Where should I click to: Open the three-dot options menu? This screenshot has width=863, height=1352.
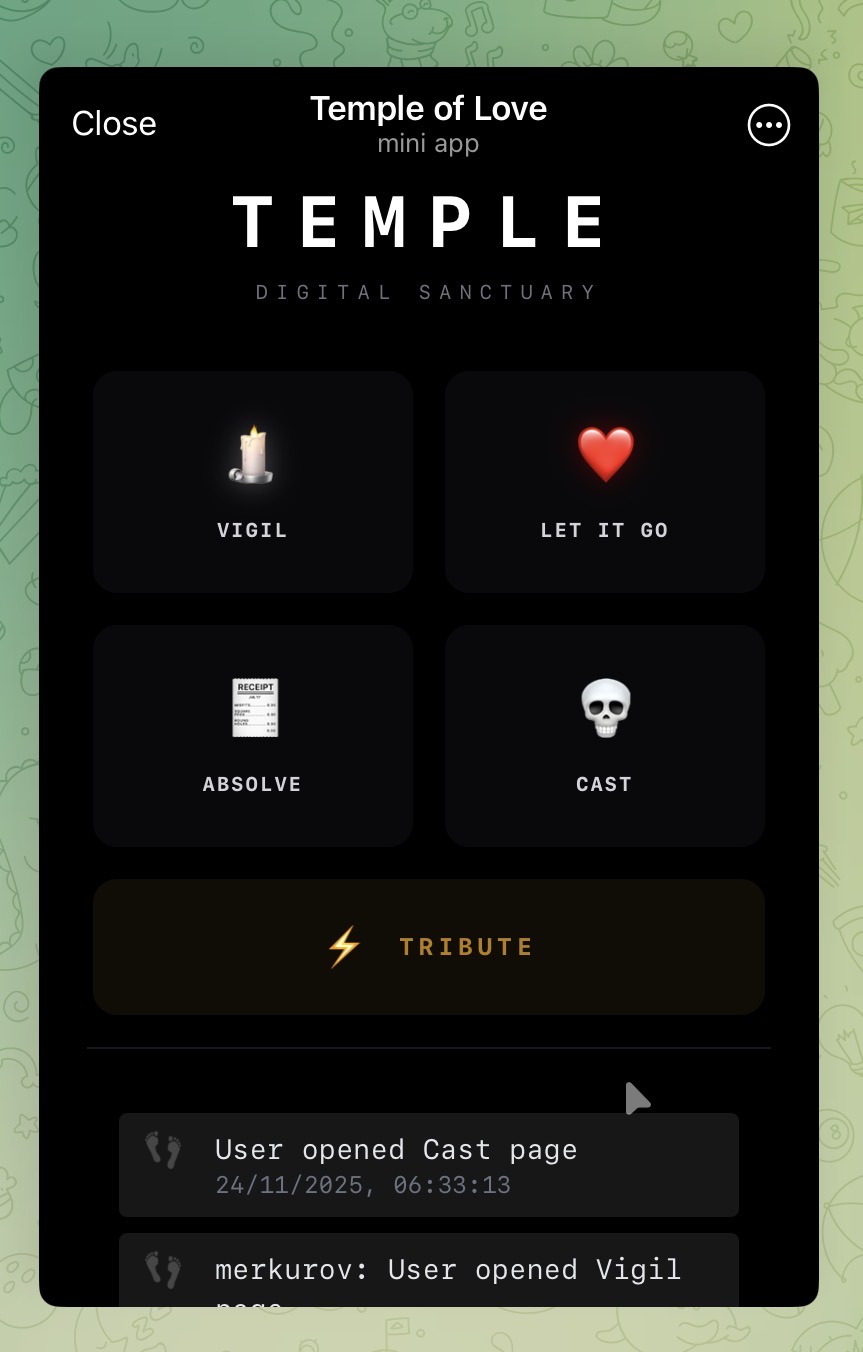(x=768, y=125)
